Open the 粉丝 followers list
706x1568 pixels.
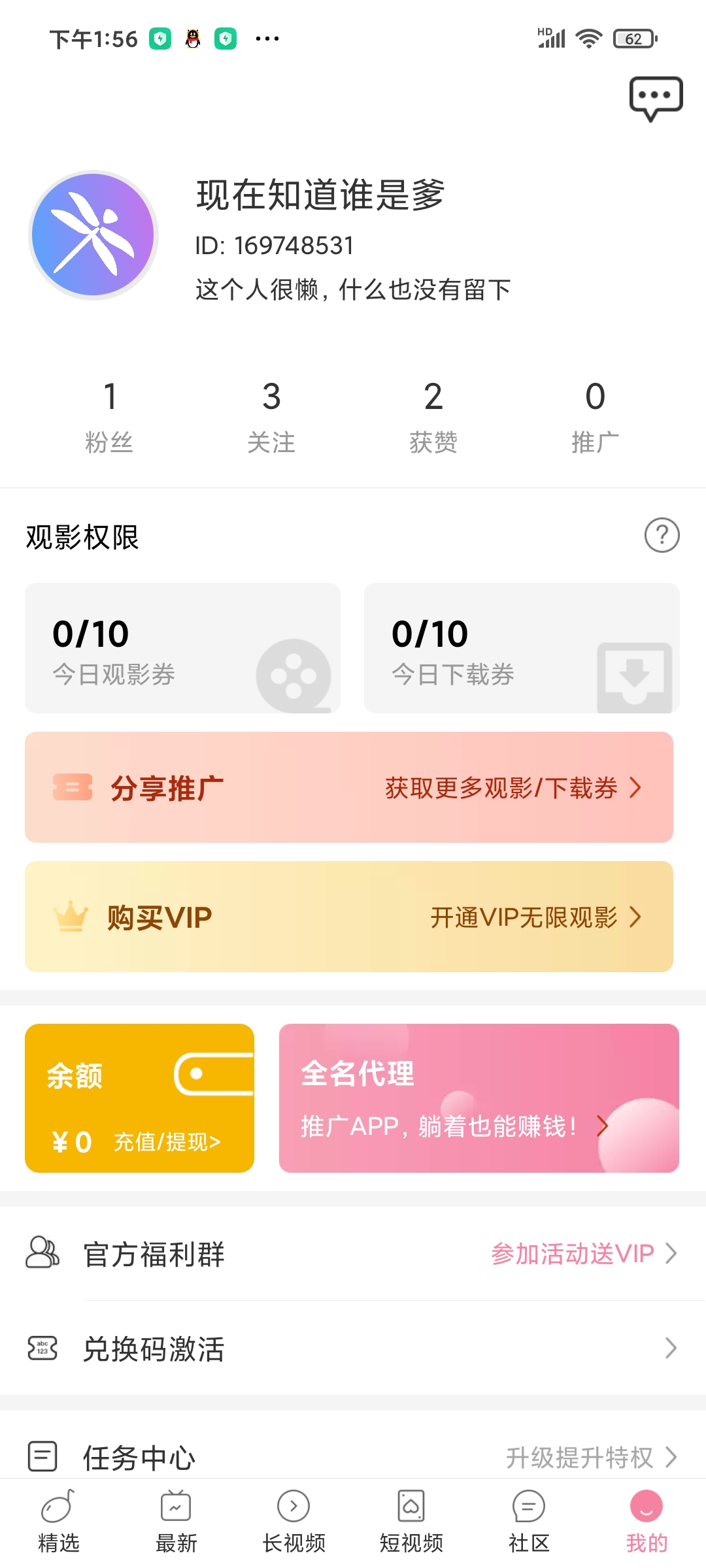[109, 416]
